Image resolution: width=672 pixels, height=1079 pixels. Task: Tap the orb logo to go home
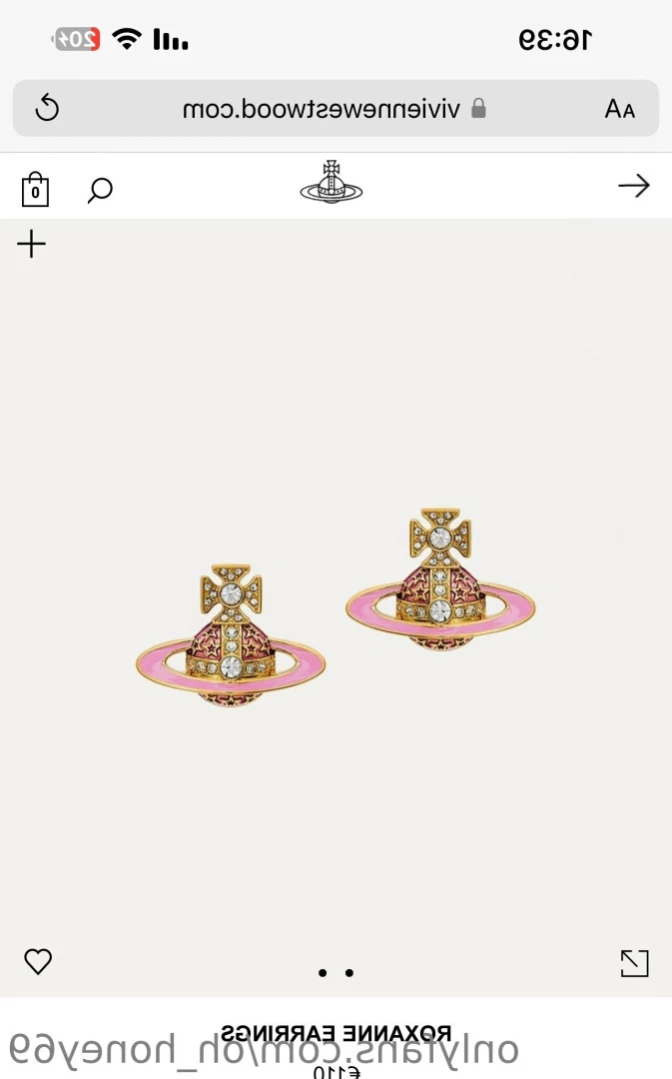click(331, 183)
